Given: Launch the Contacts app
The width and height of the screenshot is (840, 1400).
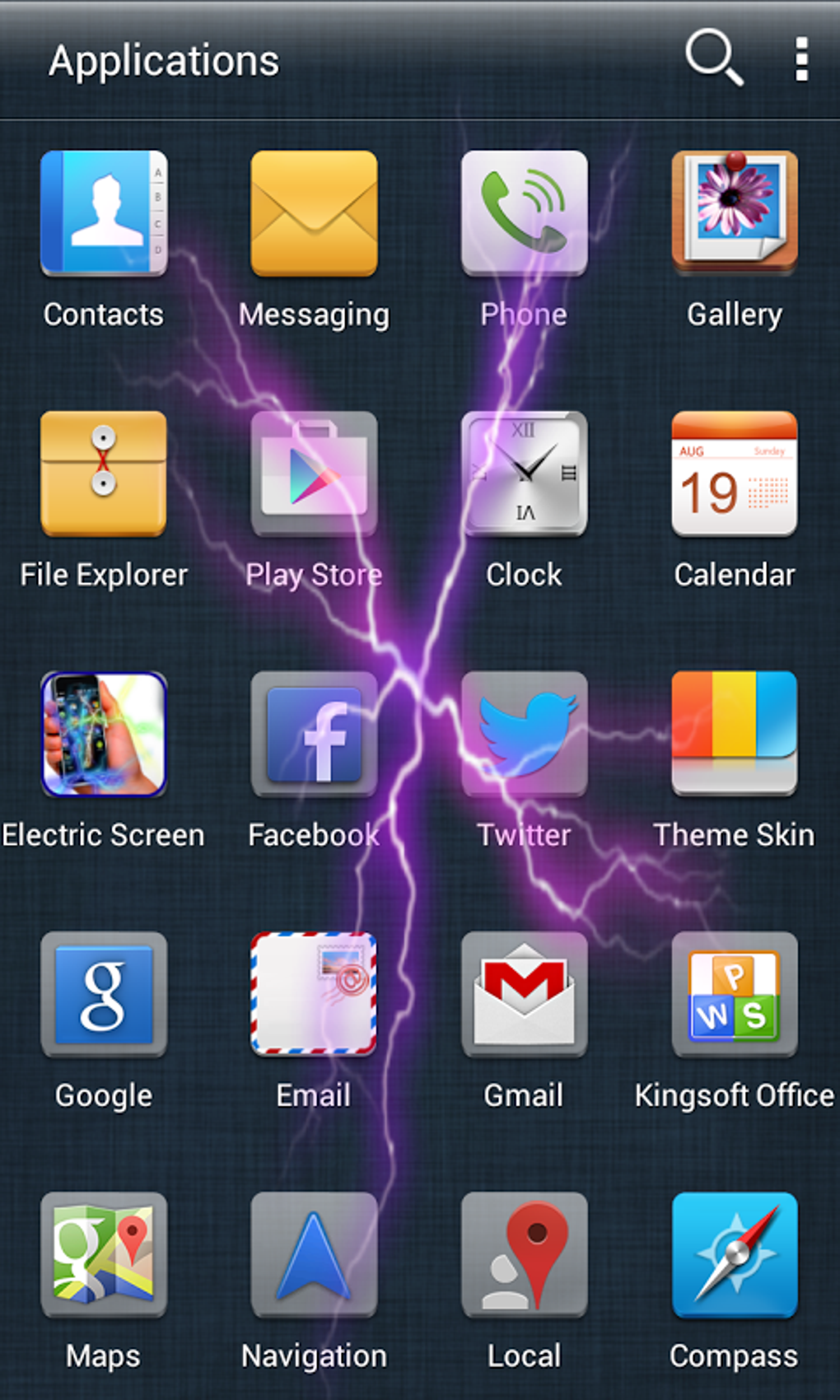Looking at the screenshot, I should 104,213.
